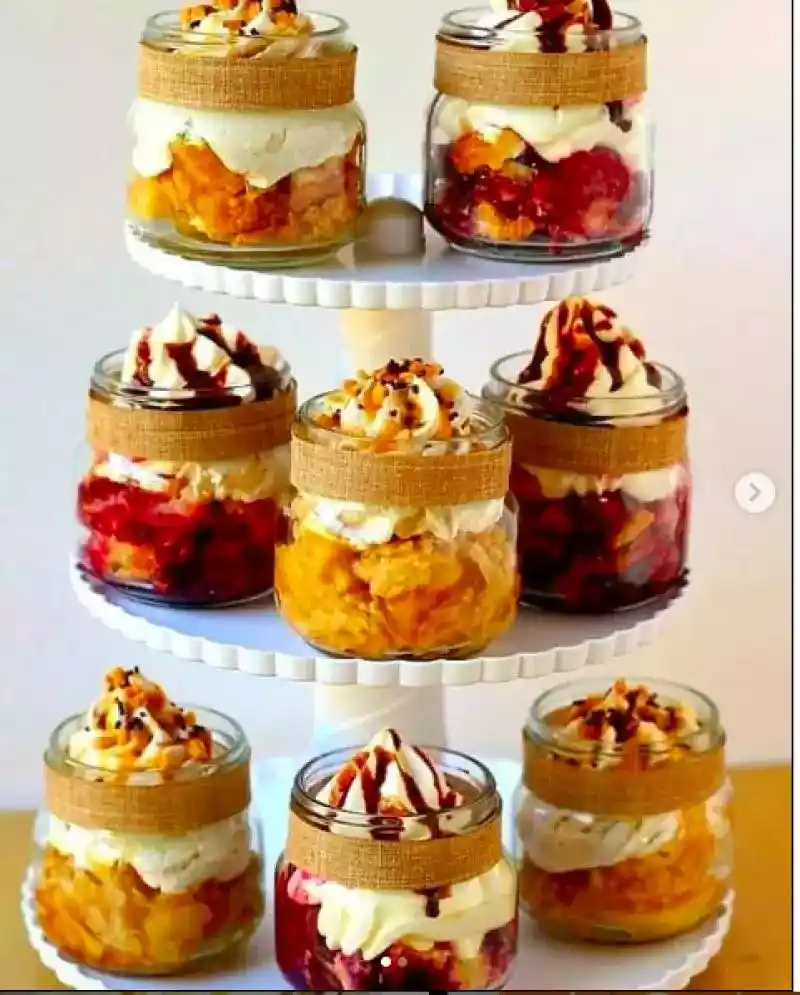800x995 pixels.
Task: Switch pagination dots to first slide
Action: click(385, 962)
